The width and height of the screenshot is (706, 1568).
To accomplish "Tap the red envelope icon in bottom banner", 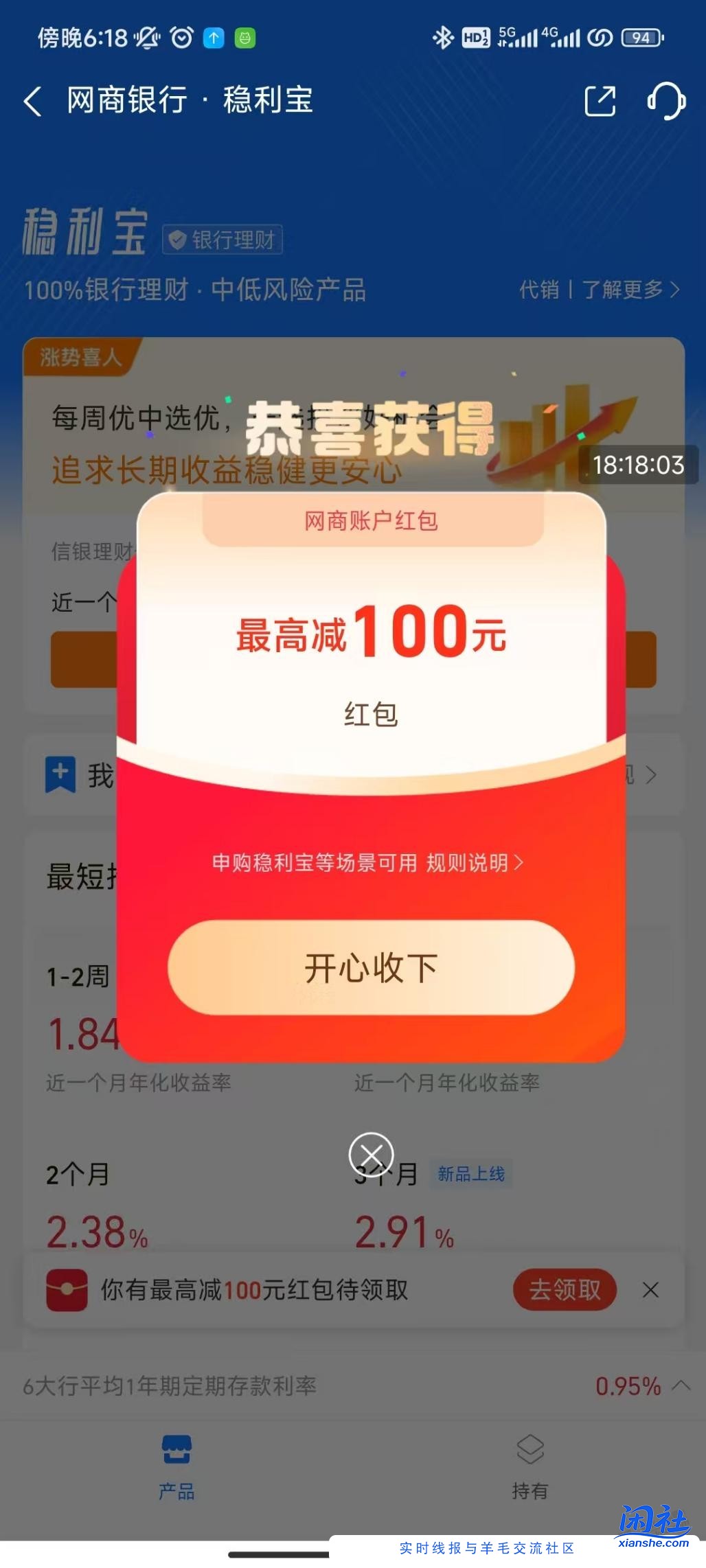I will pos(67,1290).
